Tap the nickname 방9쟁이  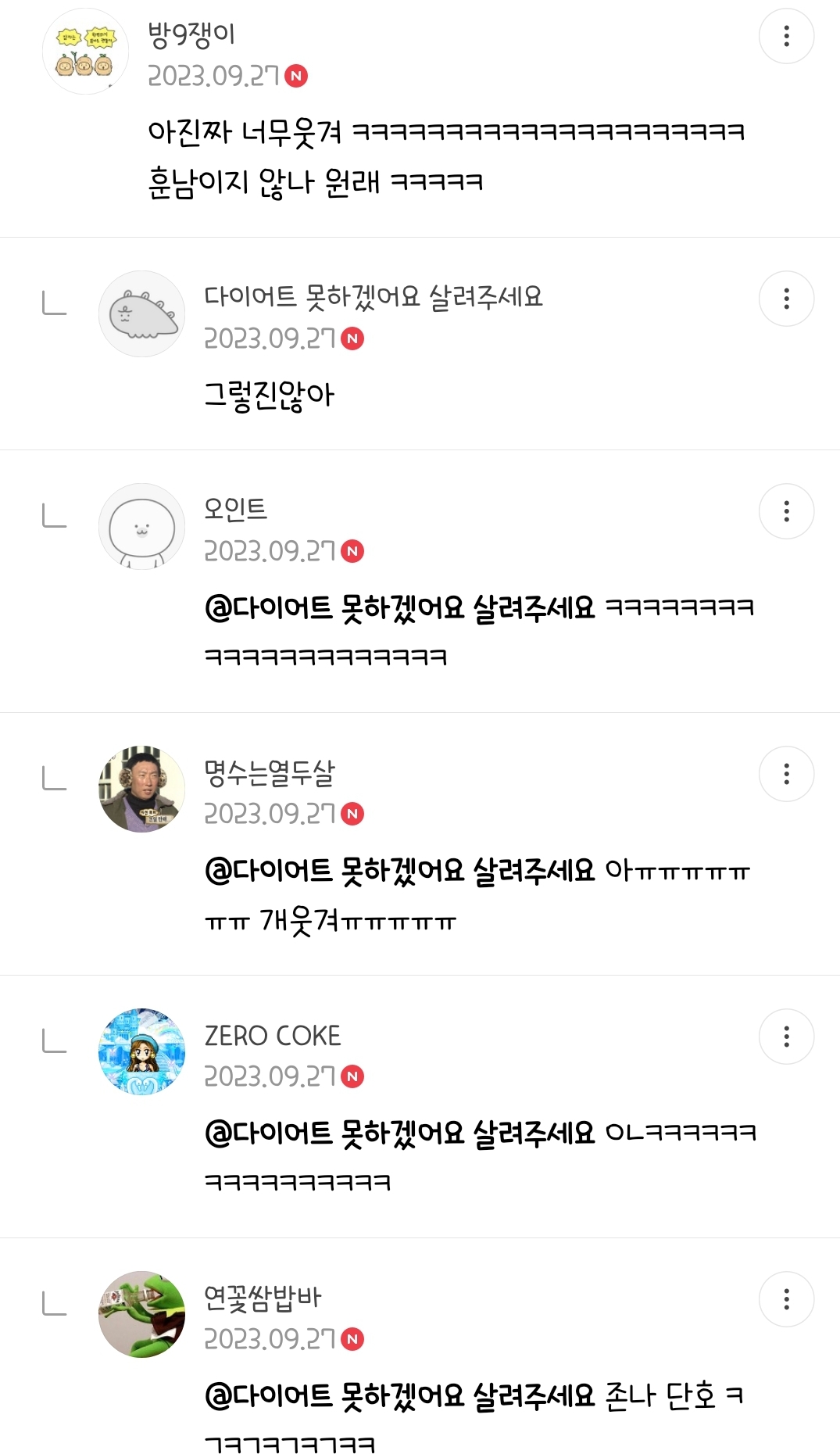point(191,34)
